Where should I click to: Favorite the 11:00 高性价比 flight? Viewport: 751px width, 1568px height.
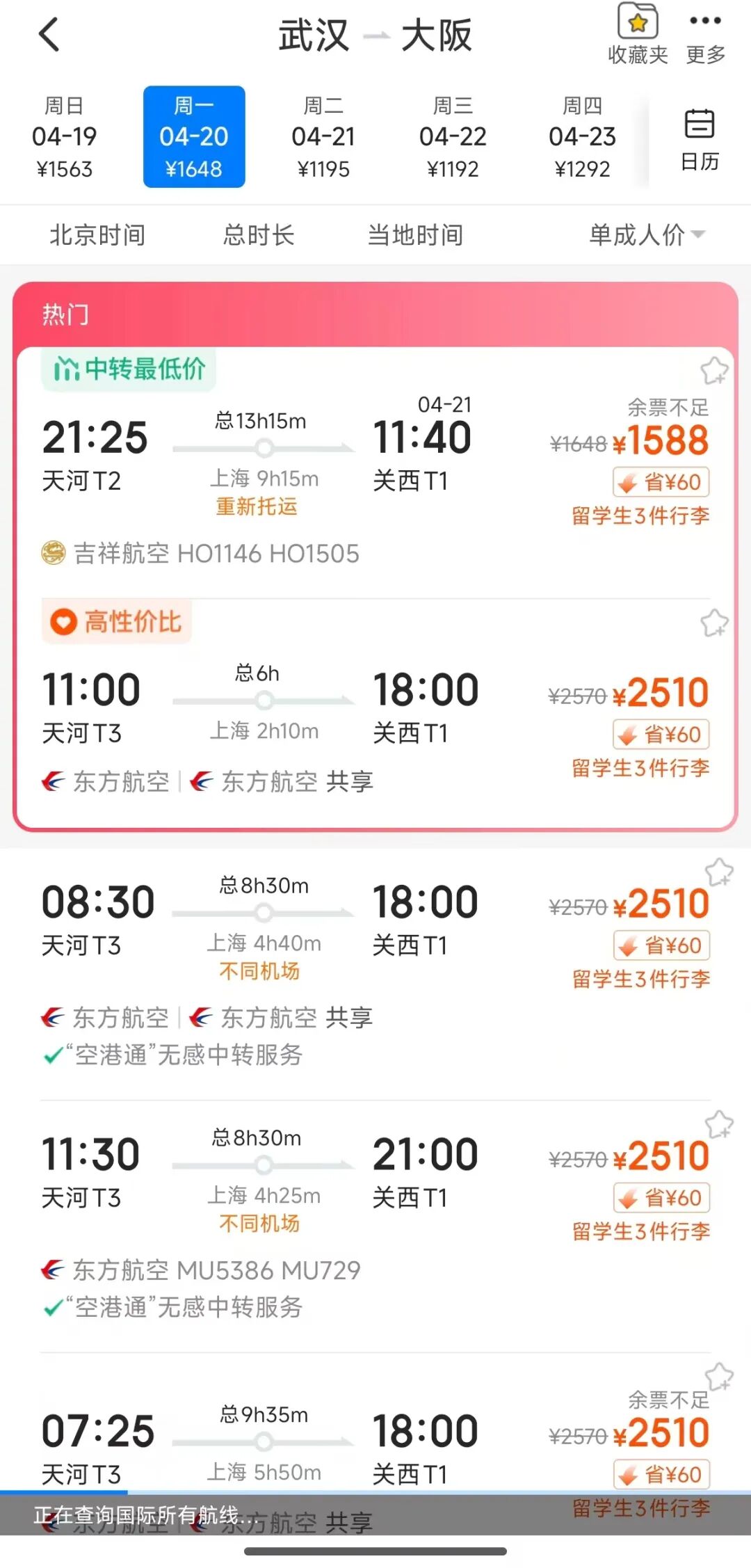(714, 623)
